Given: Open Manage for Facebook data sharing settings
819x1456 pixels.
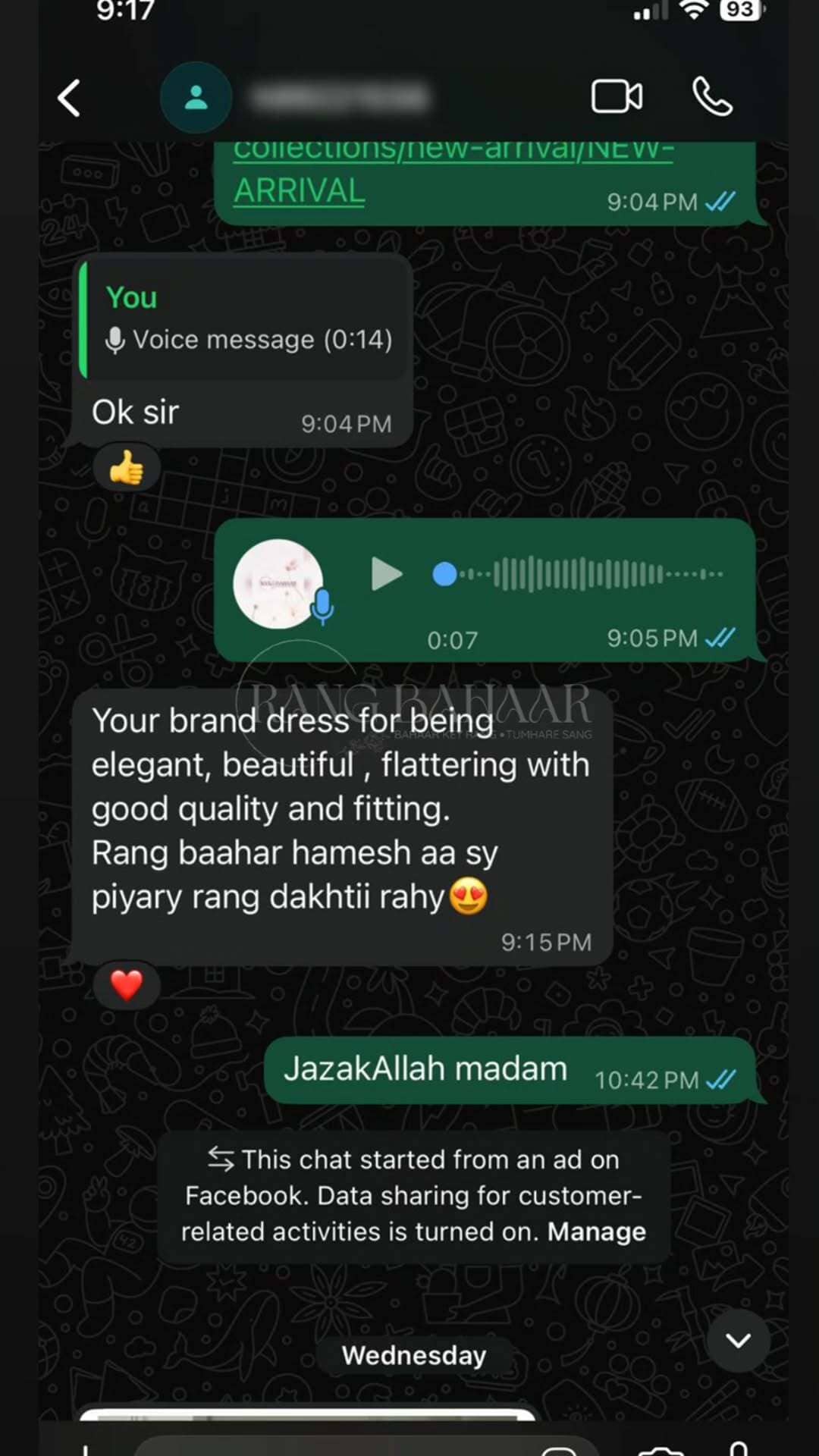Looking at the screenshot, I should 597,1232.
